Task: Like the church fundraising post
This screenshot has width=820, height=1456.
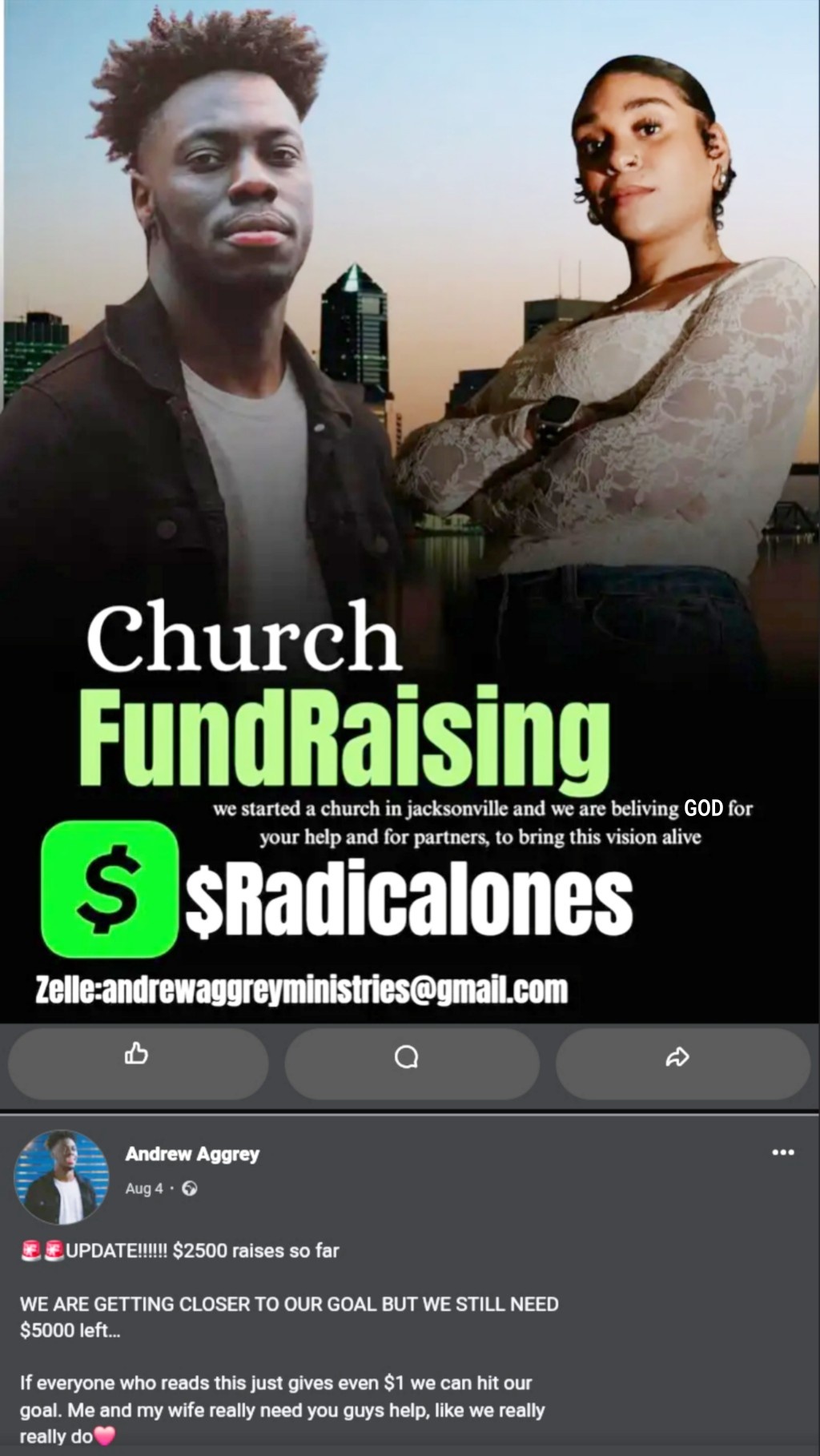Action: coord(137,1057)
